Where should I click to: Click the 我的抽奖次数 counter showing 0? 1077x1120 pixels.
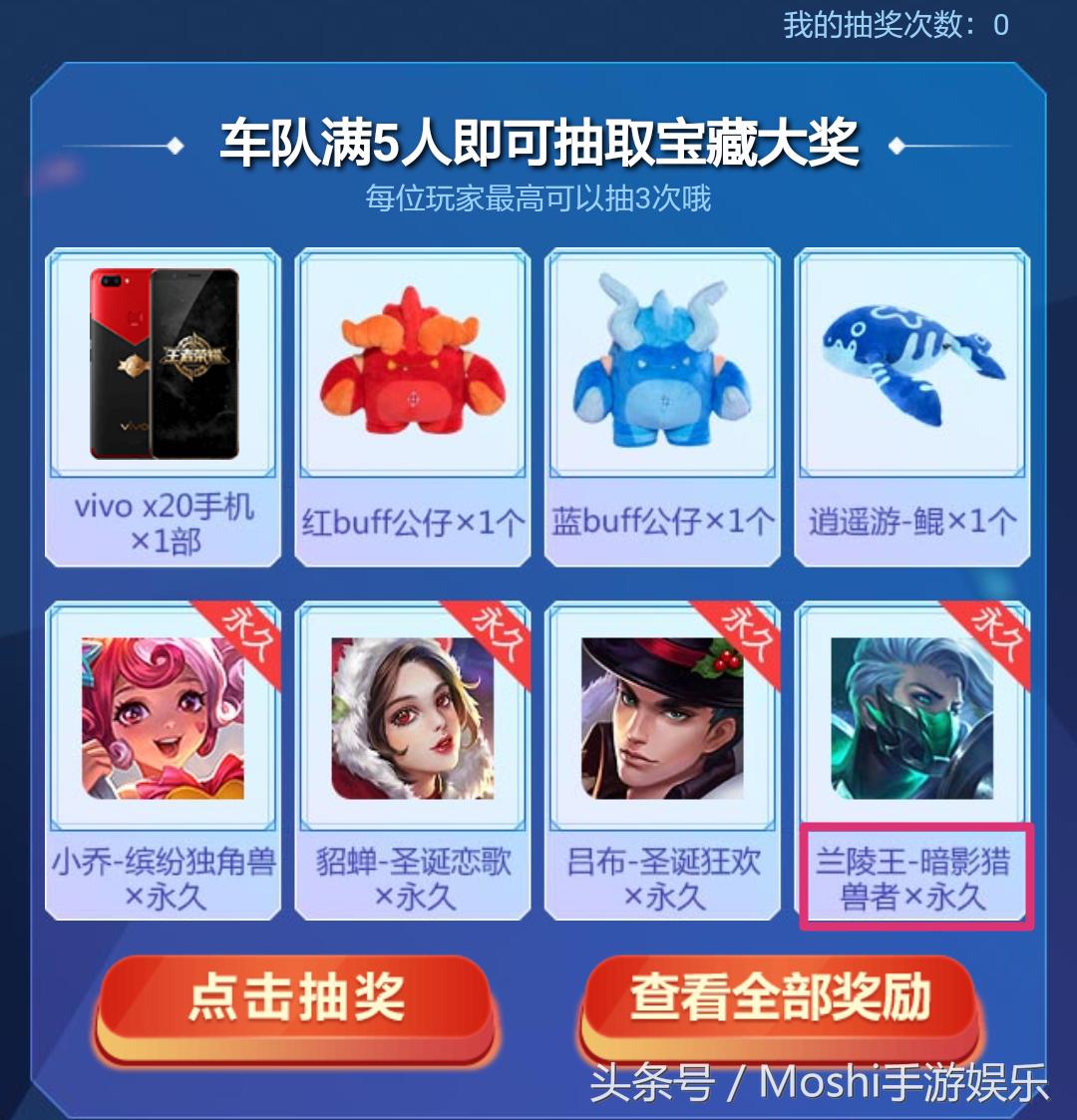tap(897, 26)
